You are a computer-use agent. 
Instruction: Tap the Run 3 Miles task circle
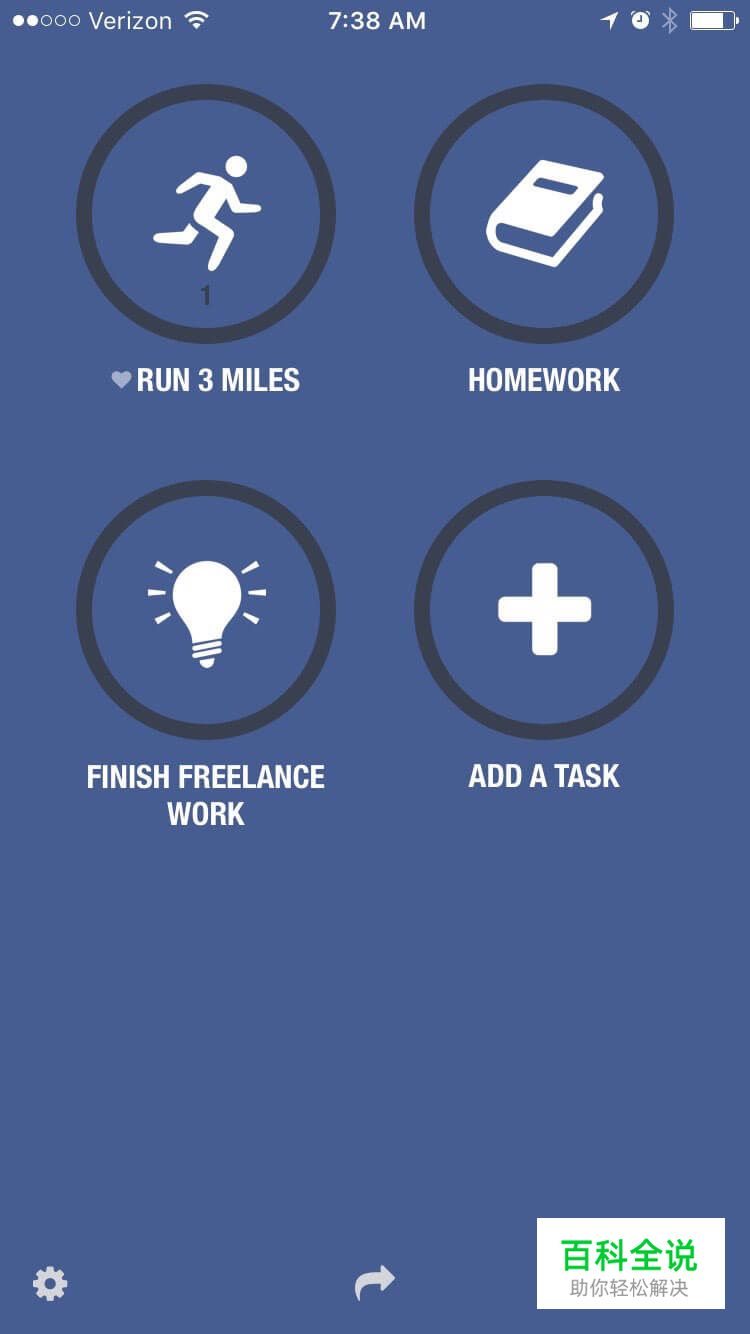206,214
